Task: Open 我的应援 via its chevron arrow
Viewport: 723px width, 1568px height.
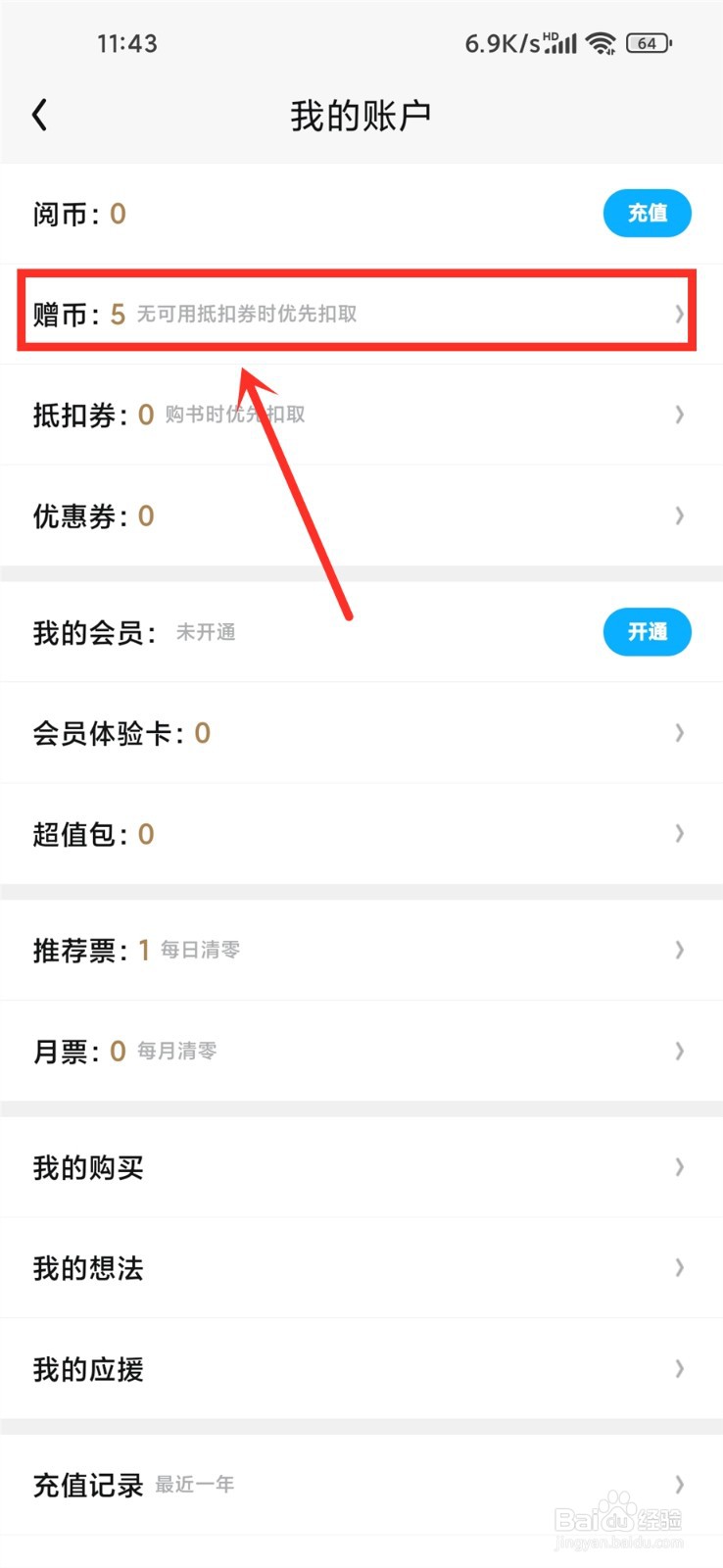Action: tap(681, 1369)
